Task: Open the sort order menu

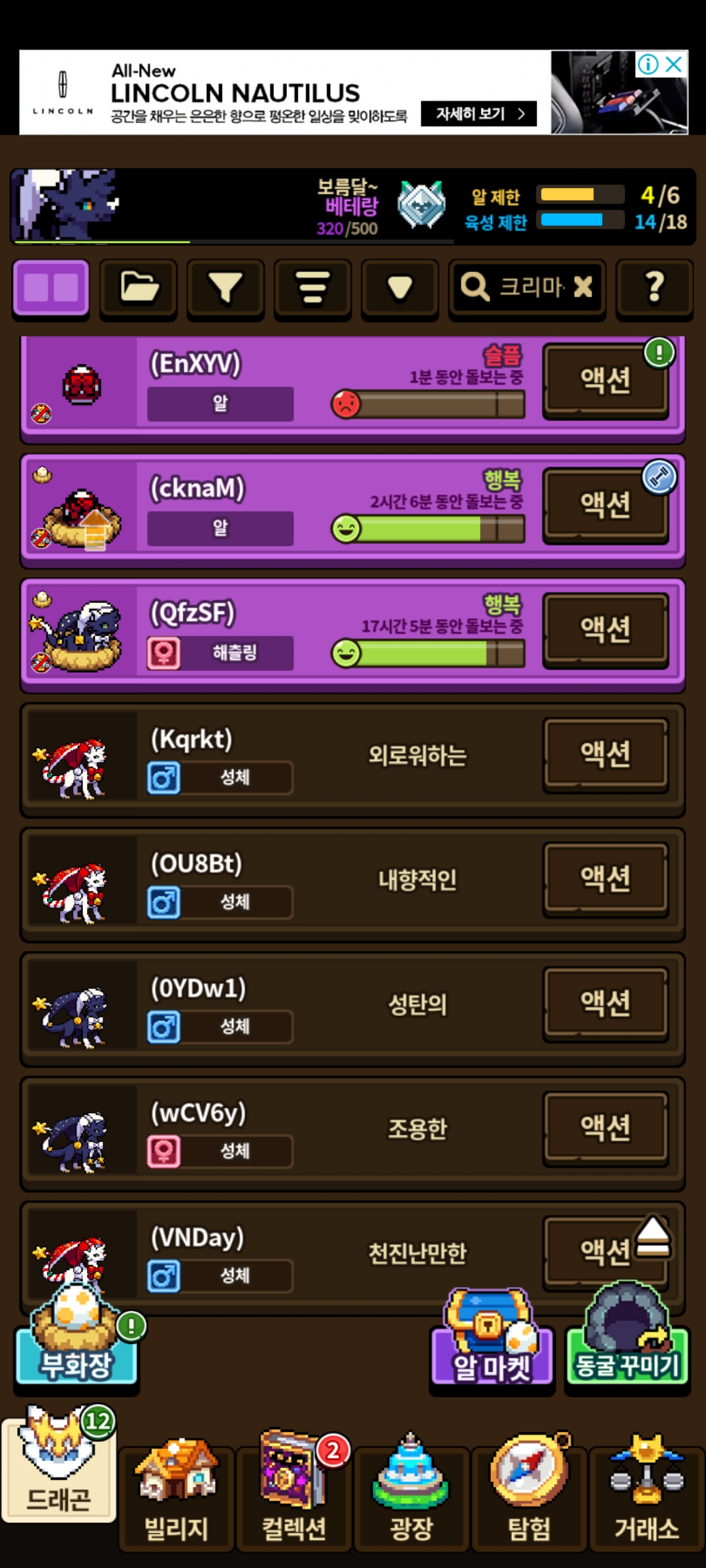Action: 312,288
